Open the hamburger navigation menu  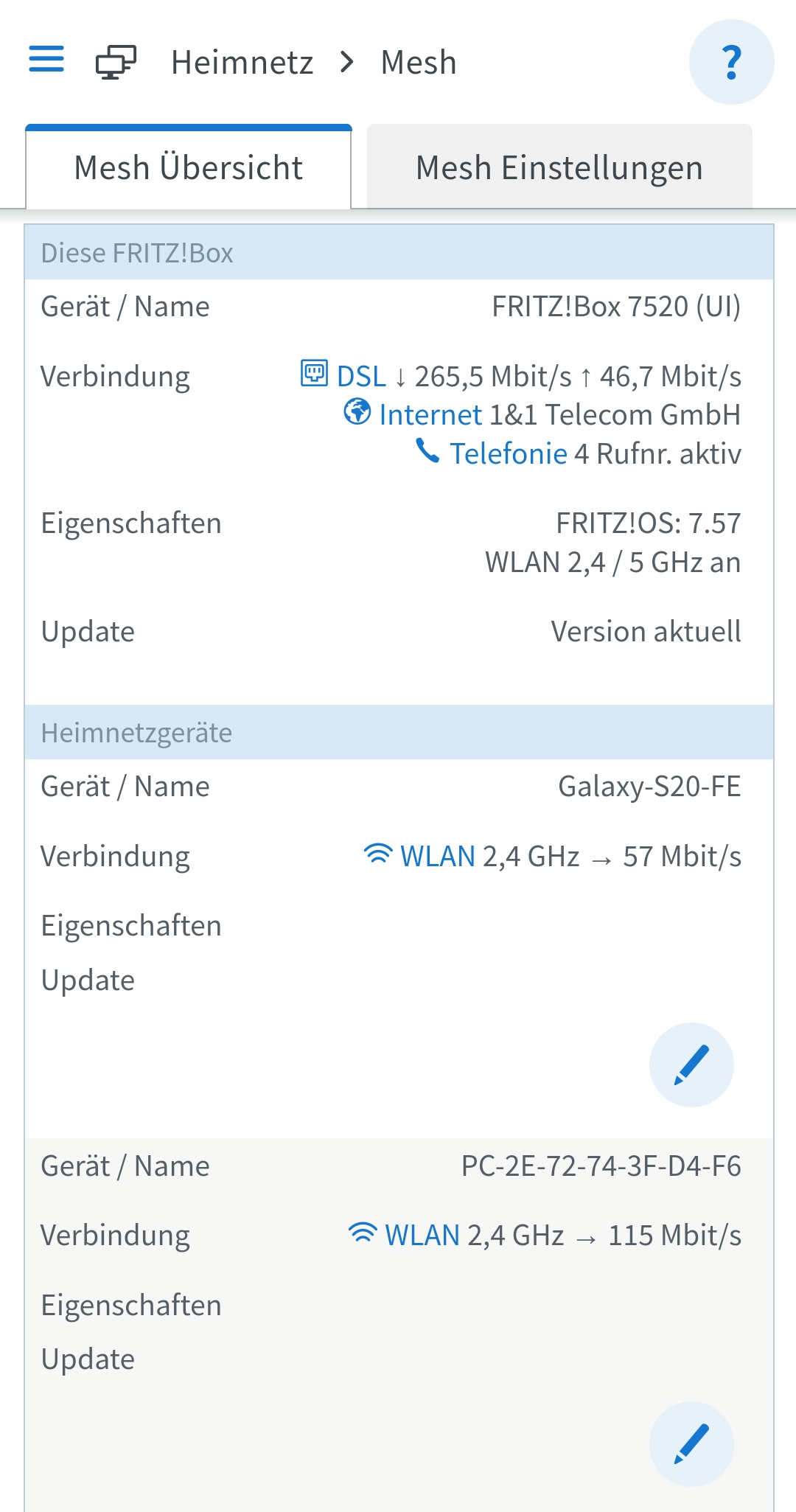(x=46, y=59)
